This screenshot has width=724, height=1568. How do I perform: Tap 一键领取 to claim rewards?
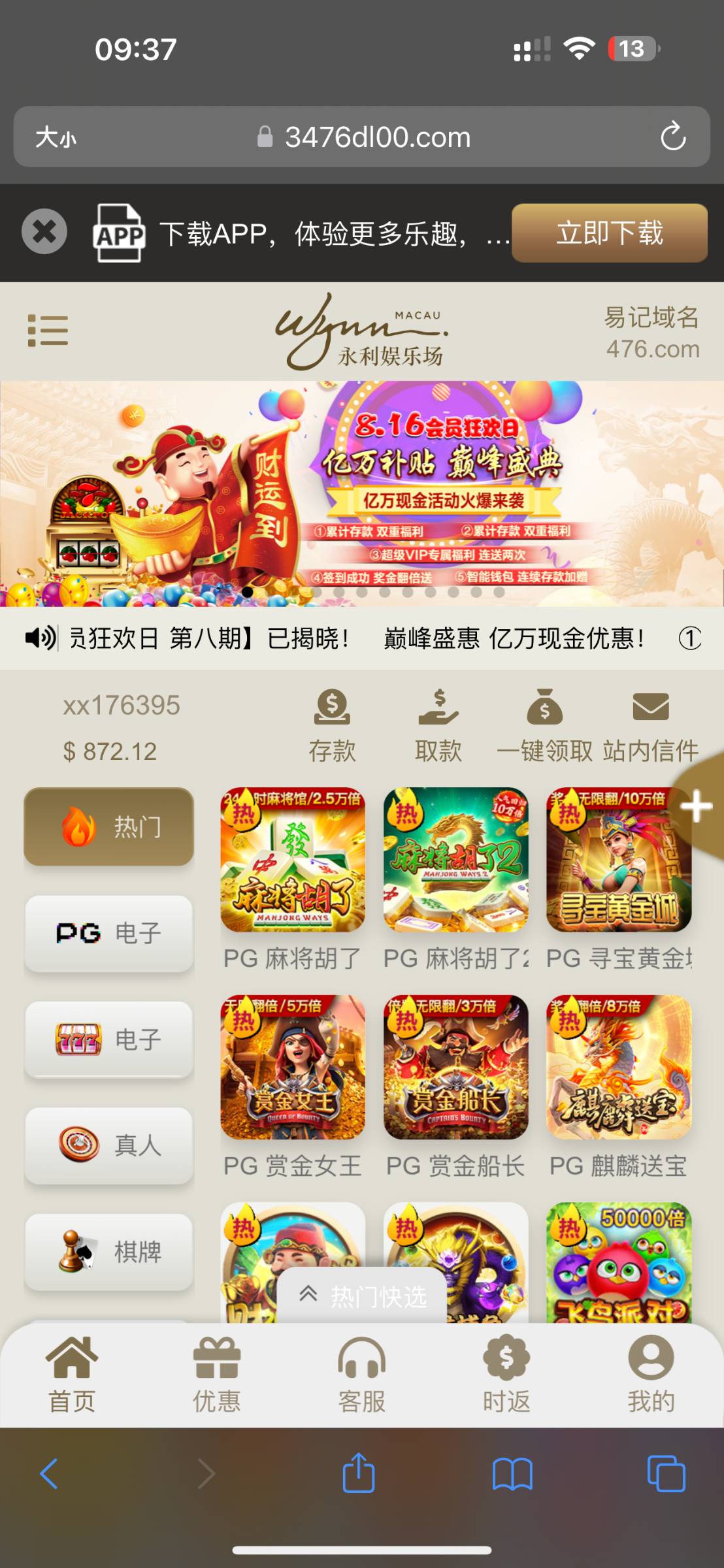(544, 725)
